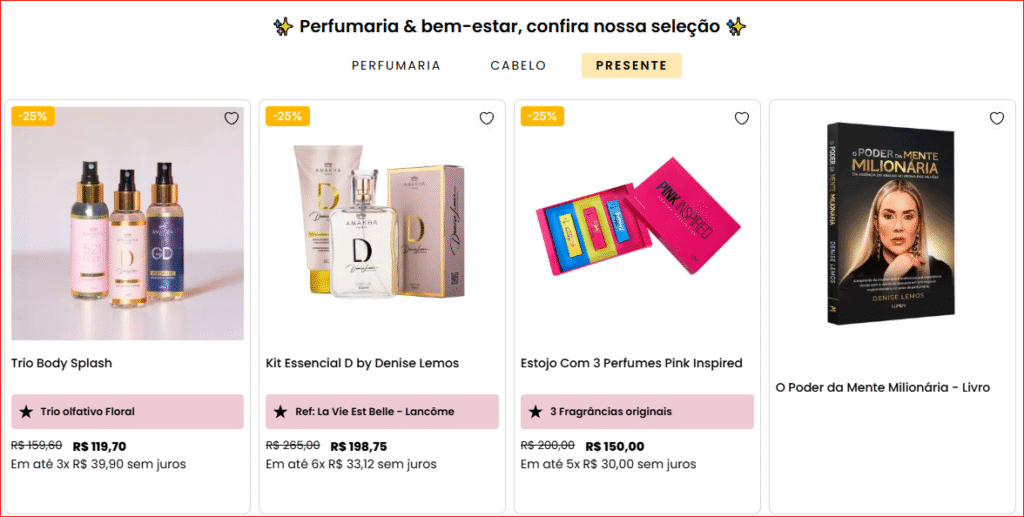Favorite the Trio Body Splash product
Viewport: 1024px width, 517px height.
click(x=231, y=118)
